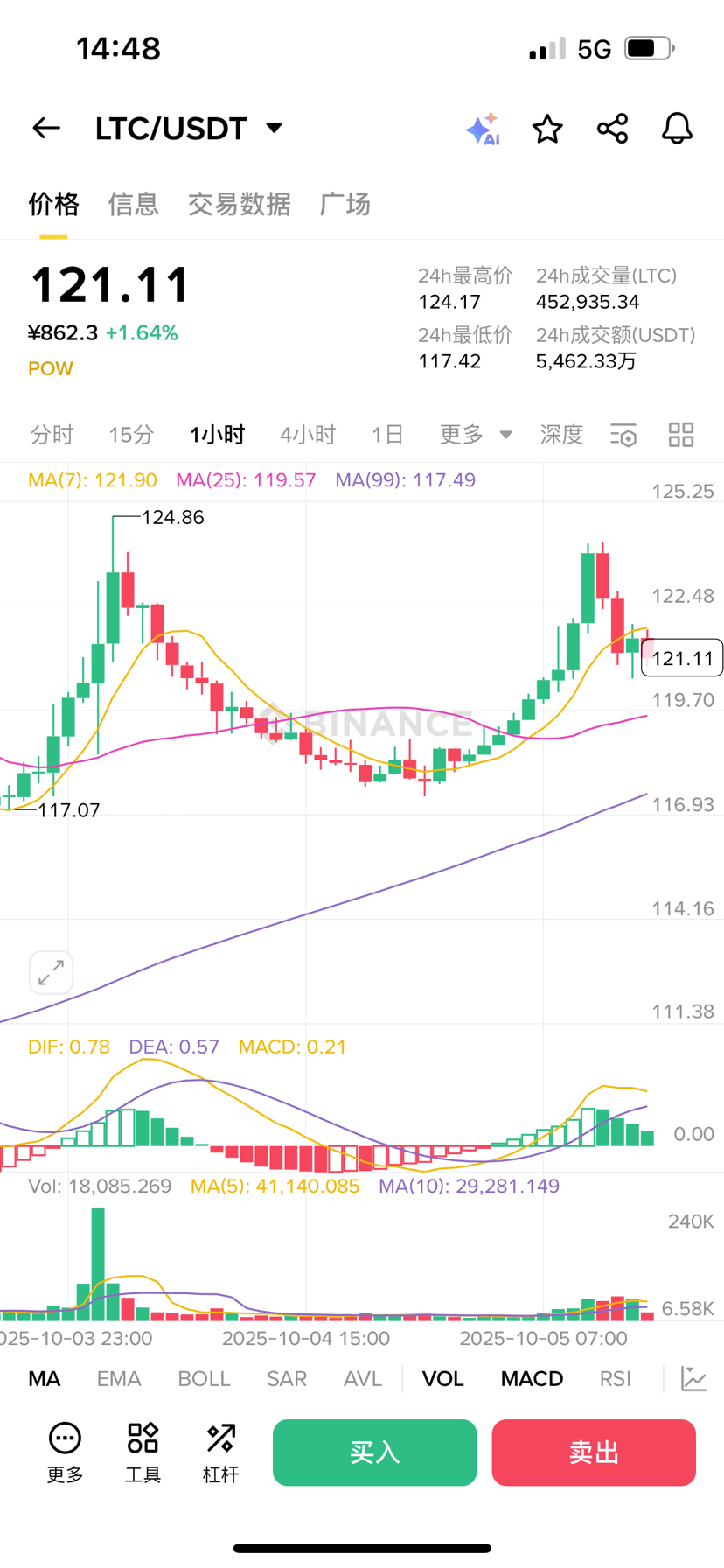The width and height of the screenshot is (724, 1568).
Task: Open chart settings icon
Action: pyautogui.click(x=623, y=435)
